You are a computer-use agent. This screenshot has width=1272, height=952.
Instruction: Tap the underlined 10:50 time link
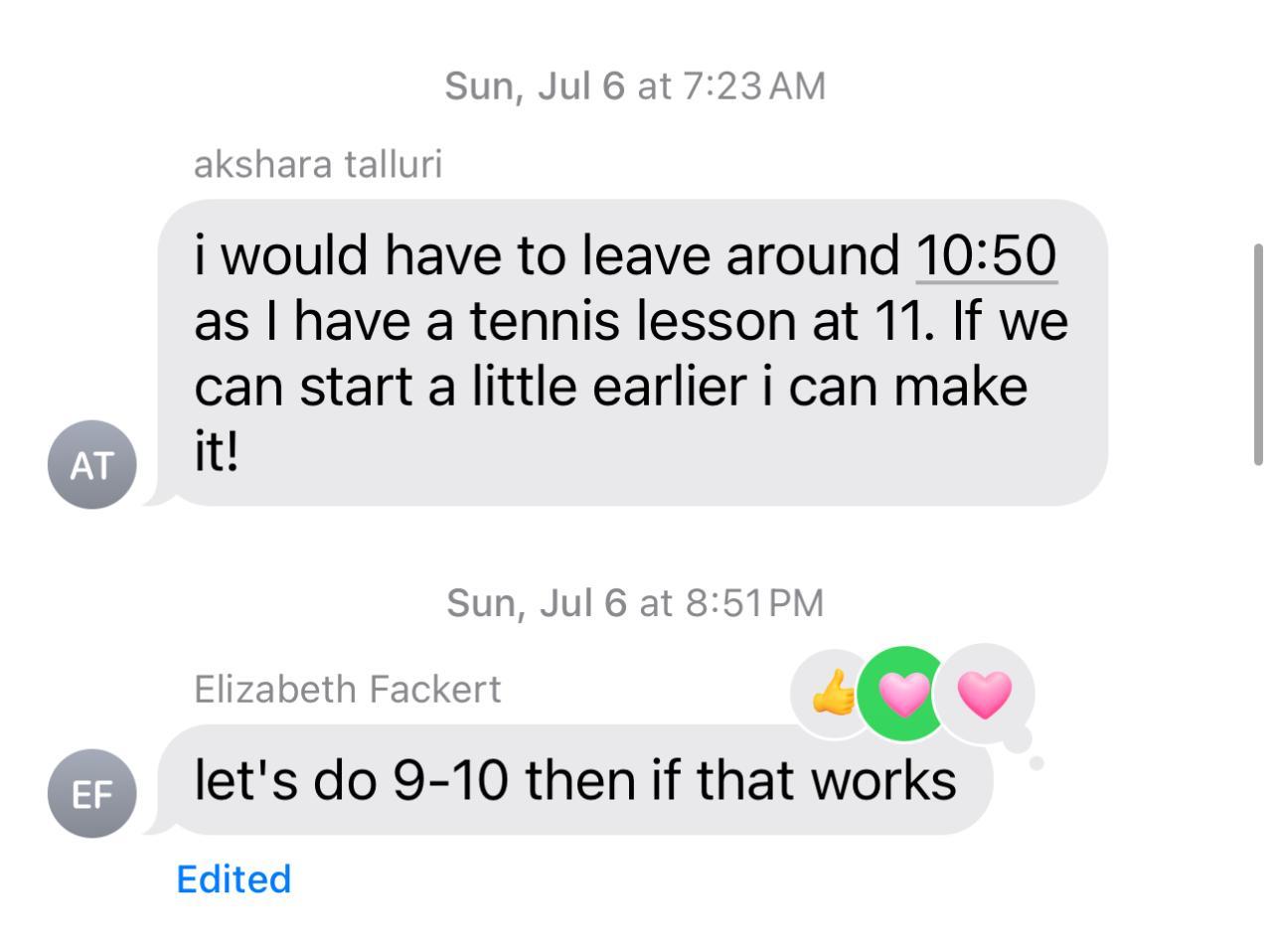985,255
